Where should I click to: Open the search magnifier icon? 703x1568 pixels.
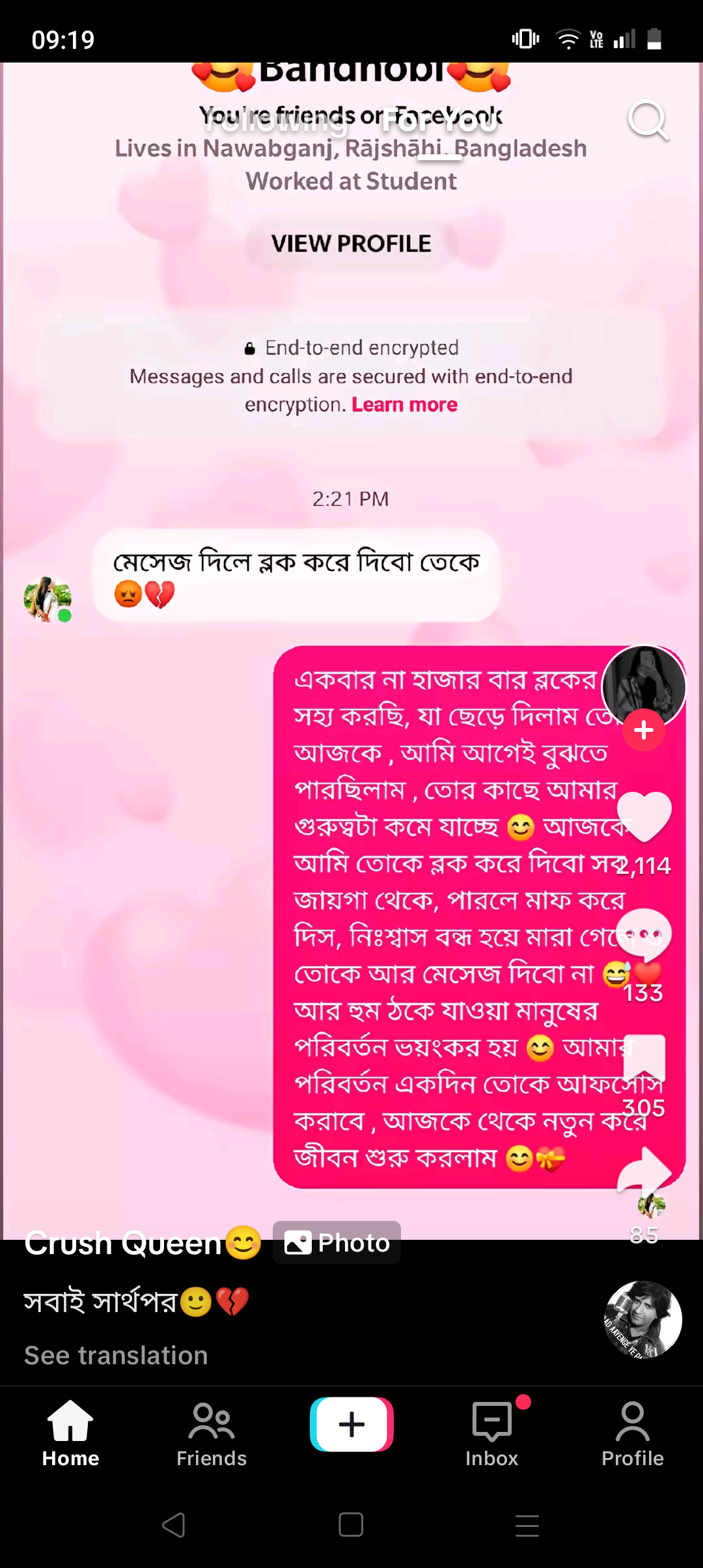[x=648, y=120]
